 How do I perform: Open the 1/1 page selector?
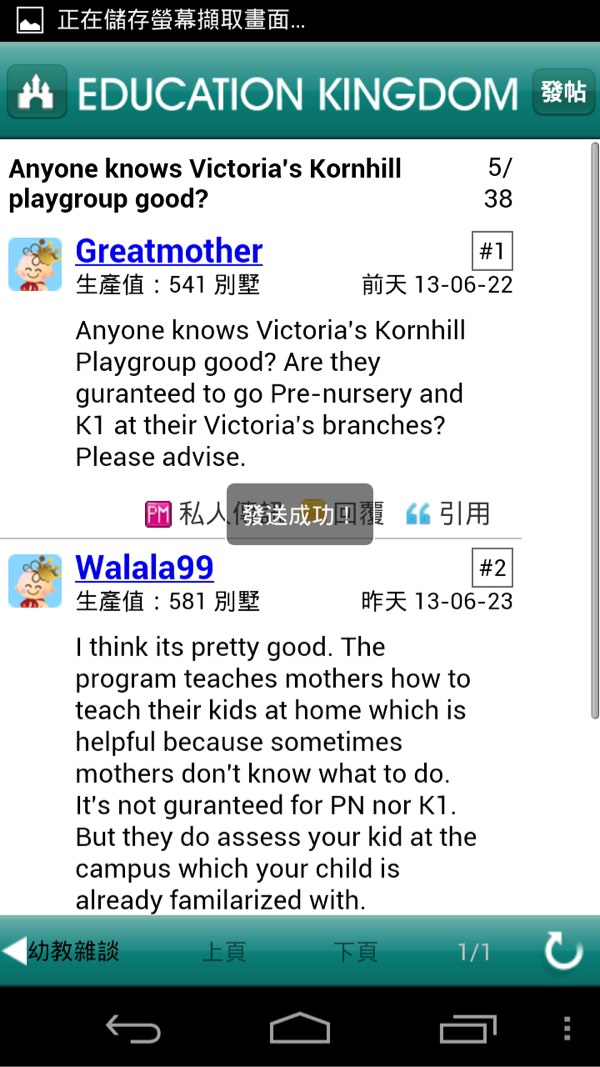pyautogui.click(x=474, y=951)
